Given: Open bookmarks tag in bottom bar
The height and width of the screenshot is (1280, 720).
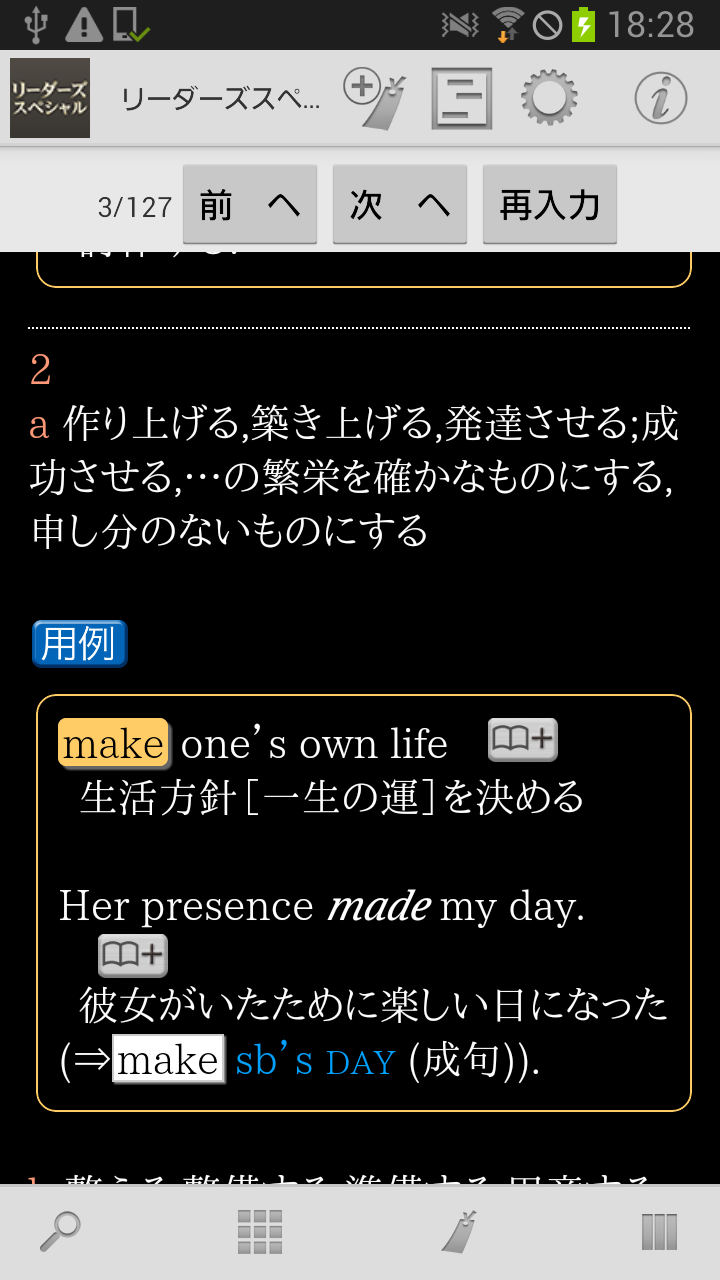Looking at the screenshot, I should click(x=459, y=1231).
